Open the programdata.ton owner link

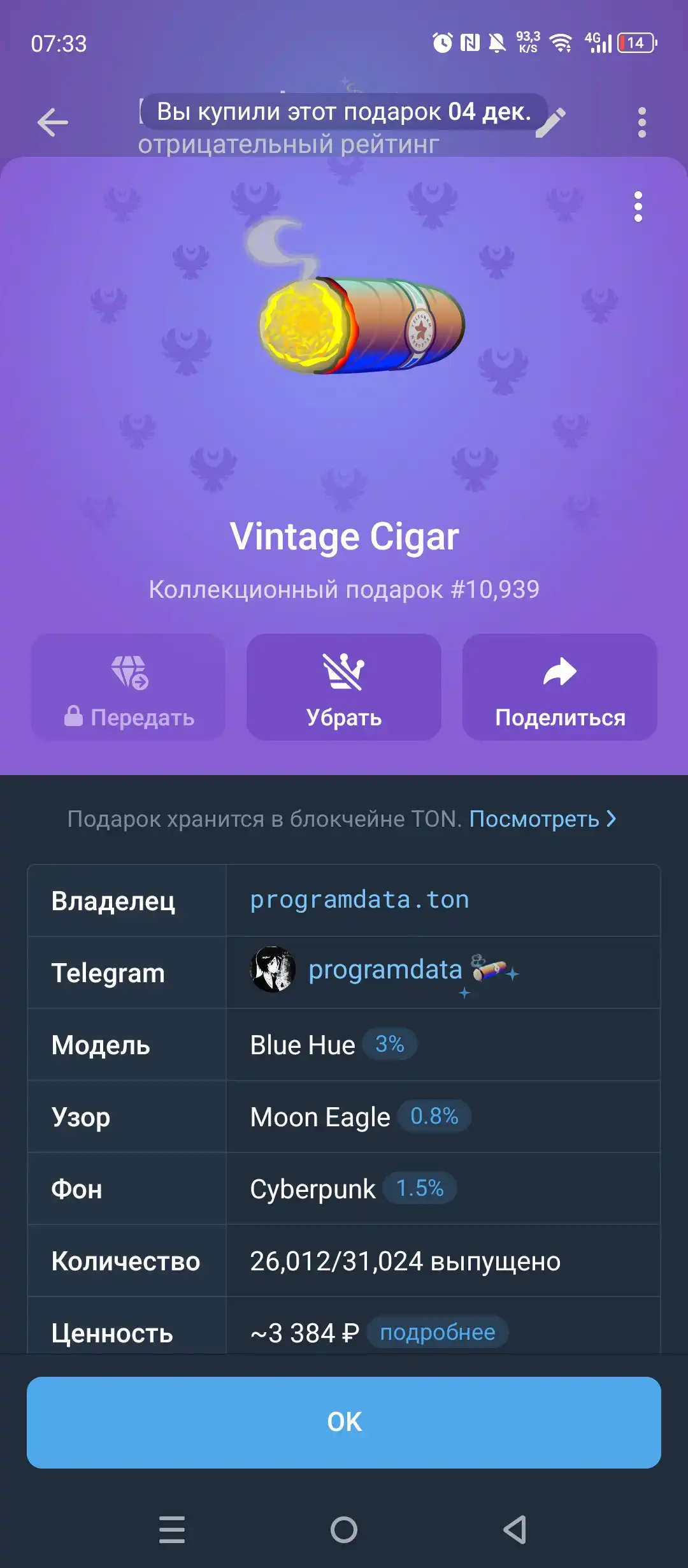(x=359, y=901)
